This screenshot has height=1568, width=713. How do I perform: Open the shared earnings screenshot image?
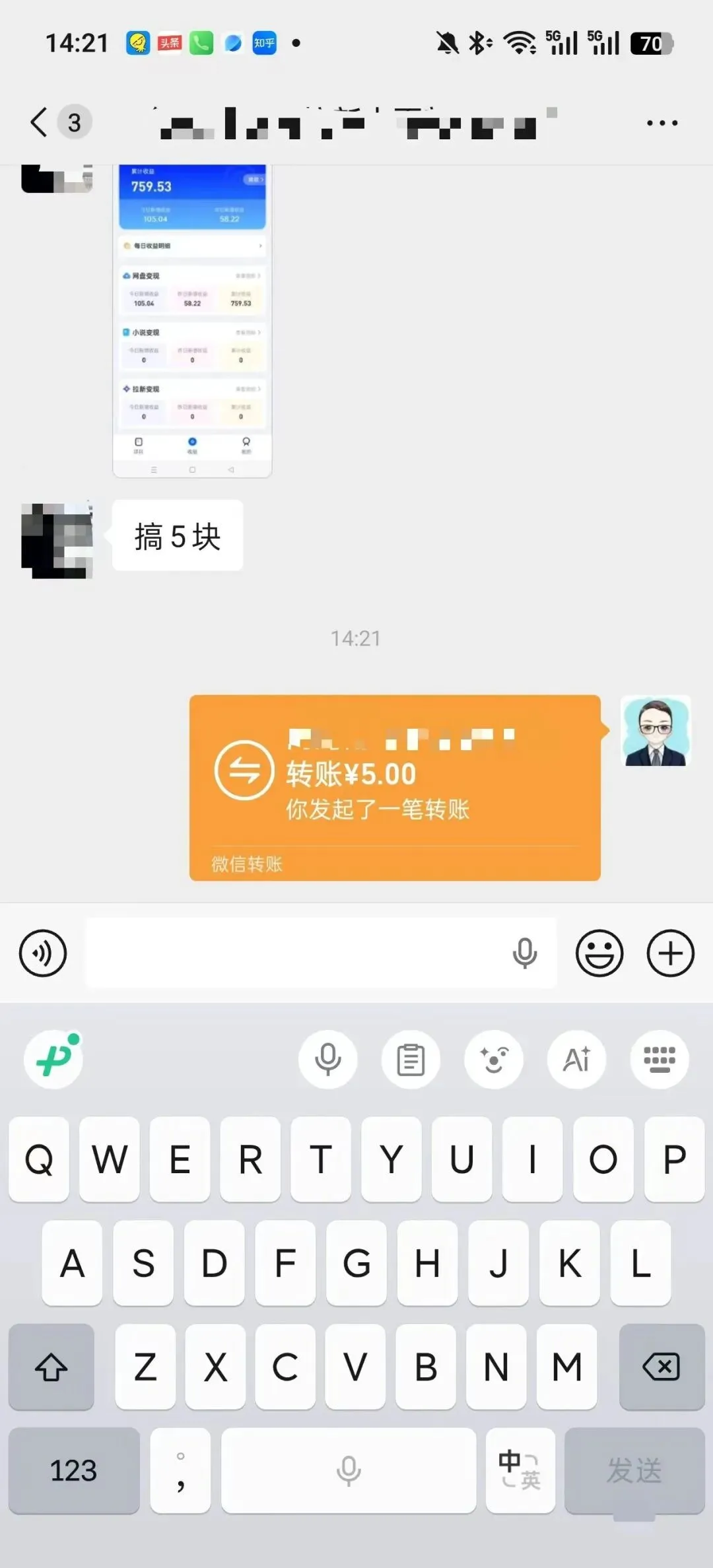[x=192, y=320]
